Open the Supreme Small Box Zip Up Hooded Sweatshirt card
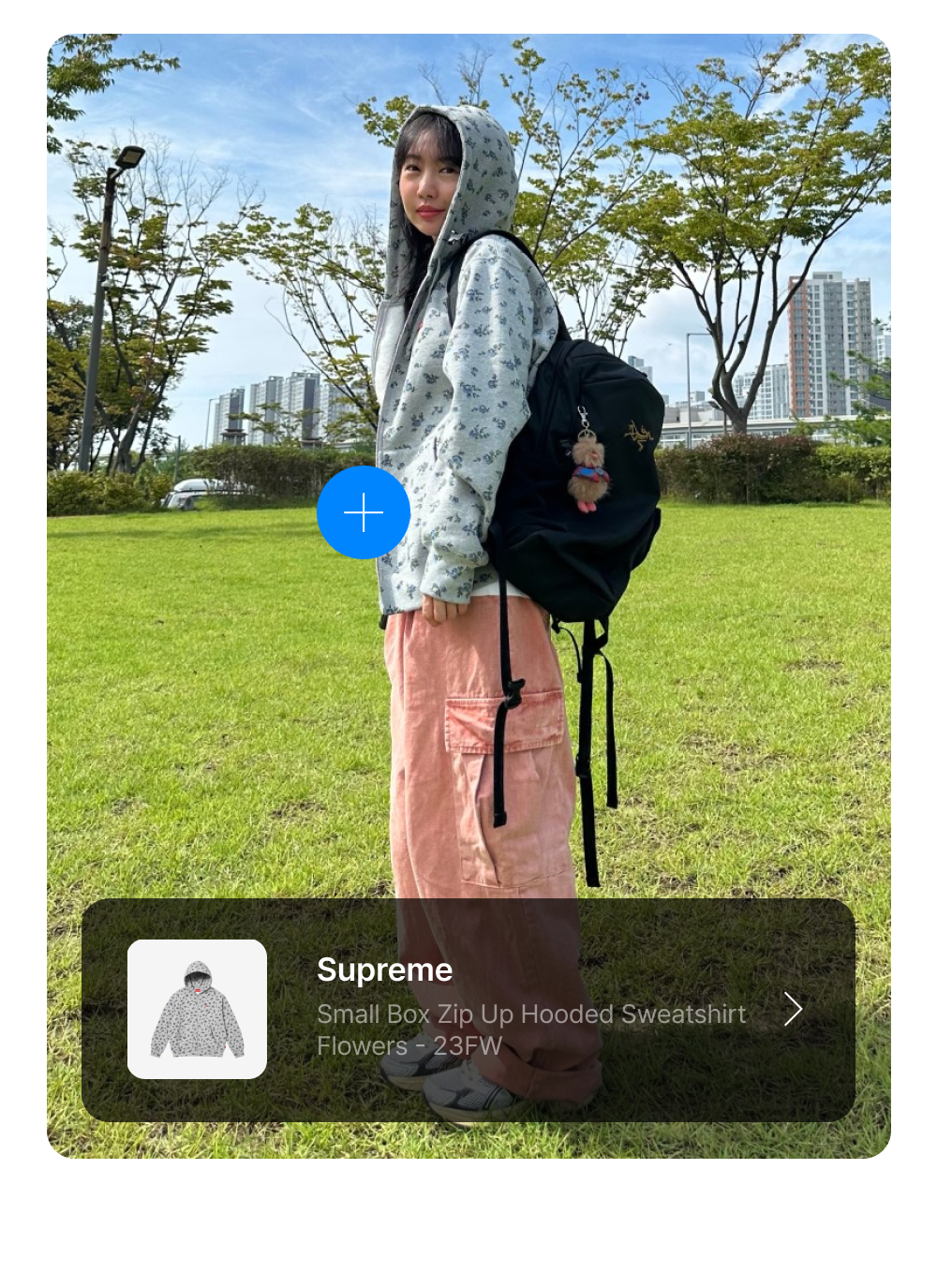 468,1010
